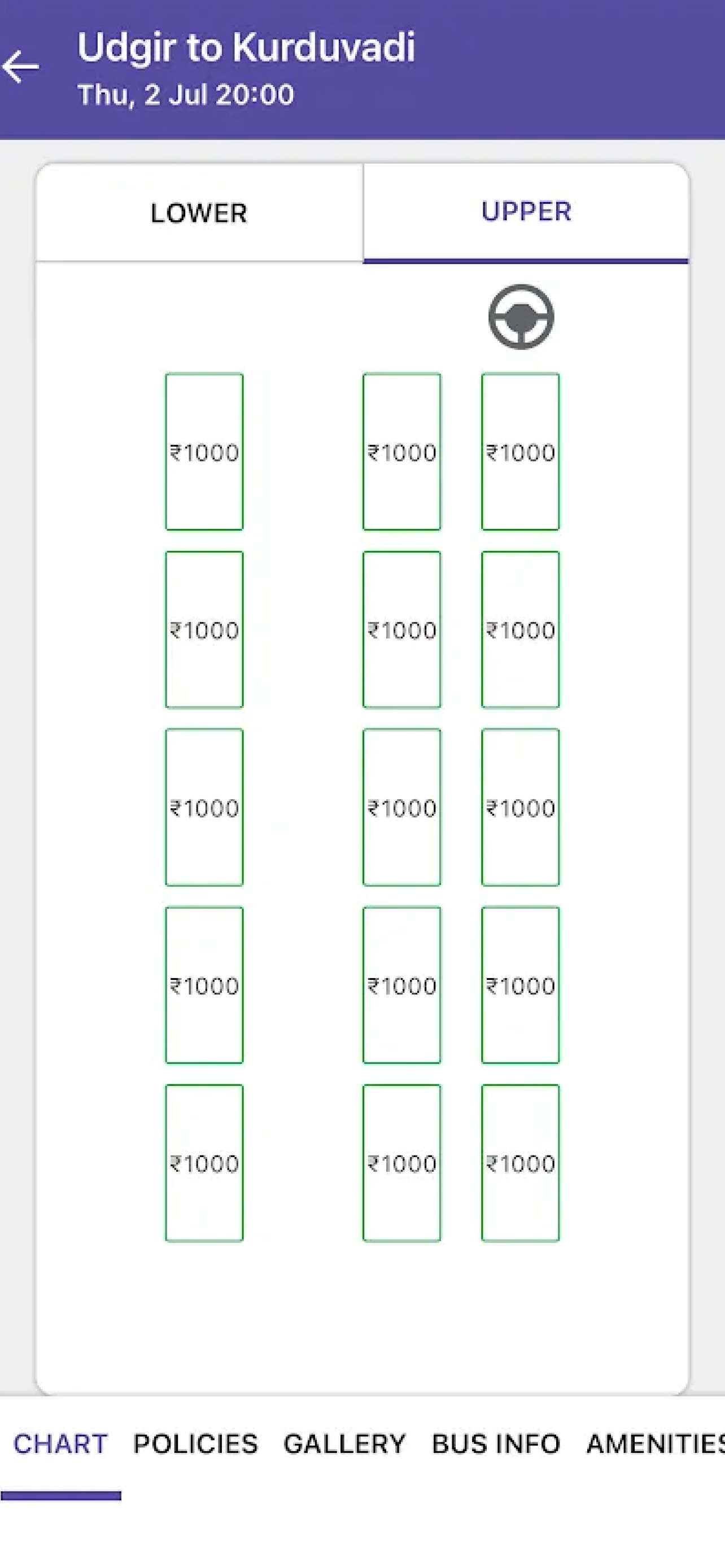Select the CHART tab
This screenshot has width=725, height=1568.
(60, 1443)
